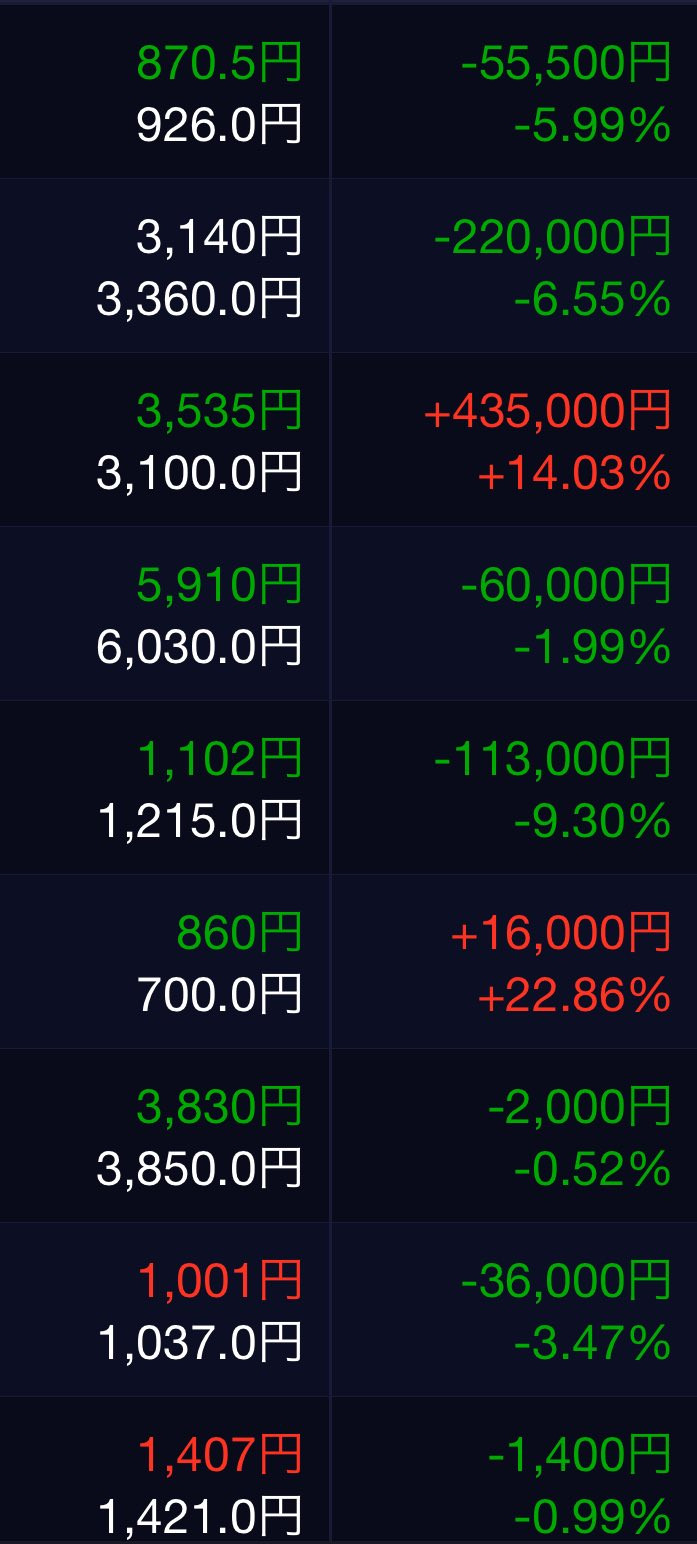The image size is (697, 1544).
Task: Open the holding priced at 870.5円
Action: click(x=219, y=65)
